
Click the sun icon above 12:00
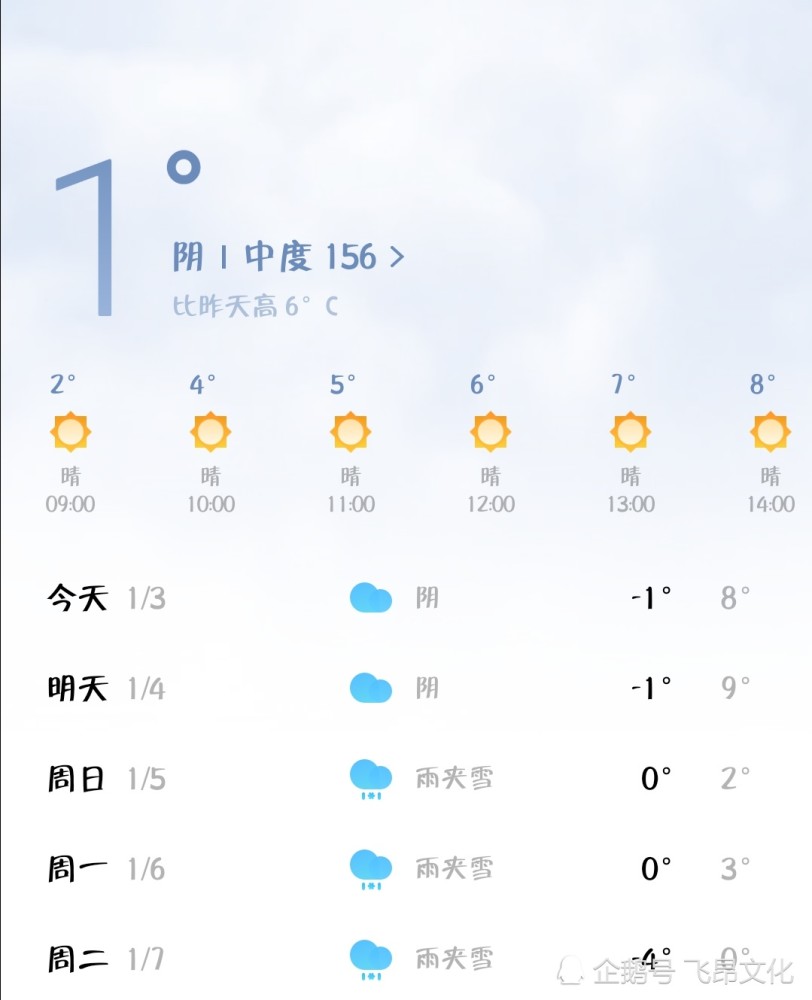point(489,432)
